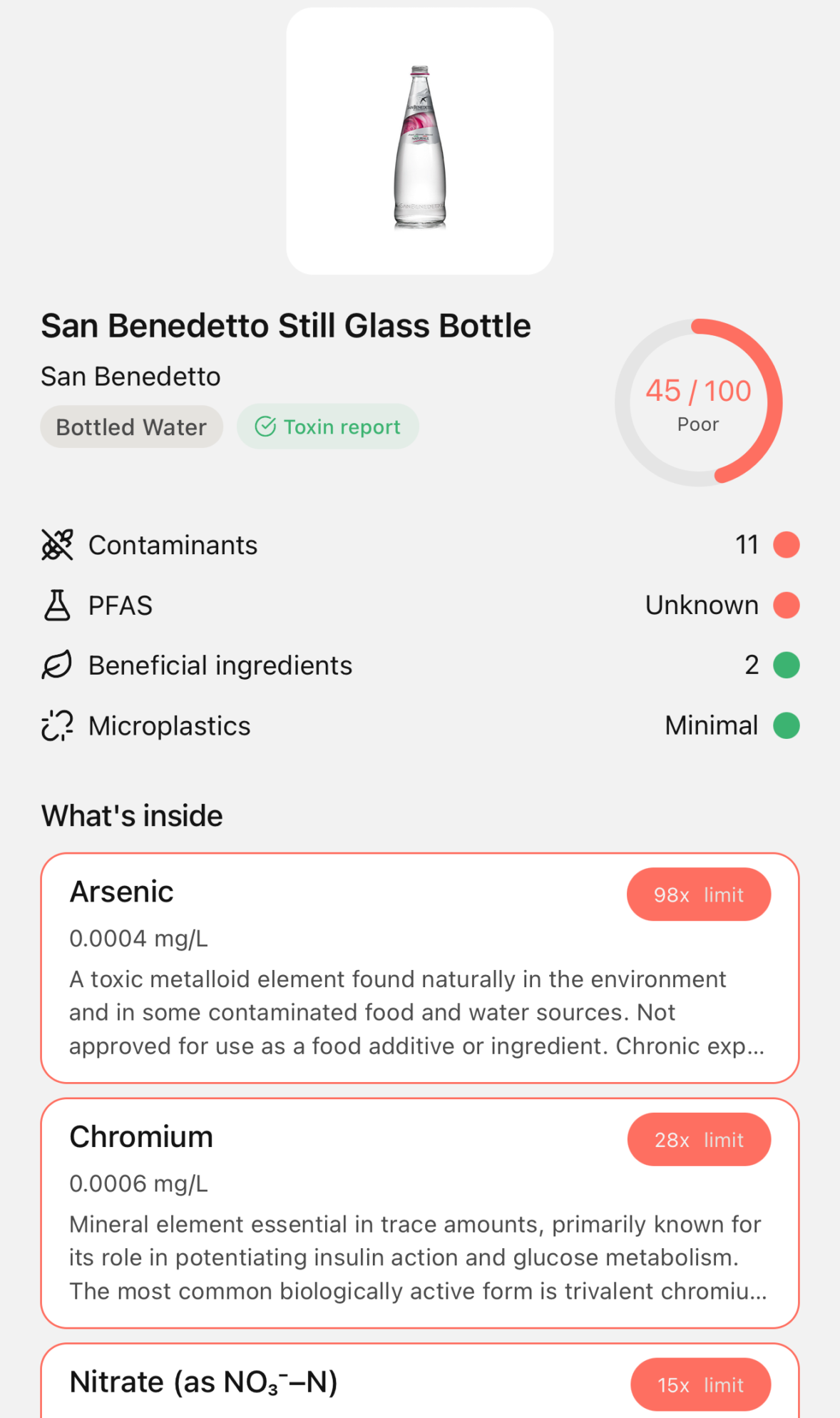Open the San Benedetto bottle thumbnail

pos(420,140)
